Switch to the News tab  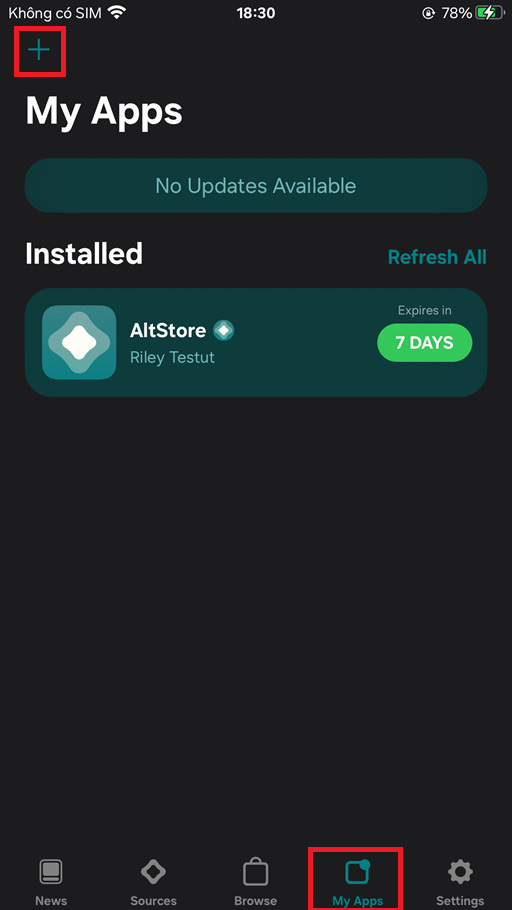(51, 883)
